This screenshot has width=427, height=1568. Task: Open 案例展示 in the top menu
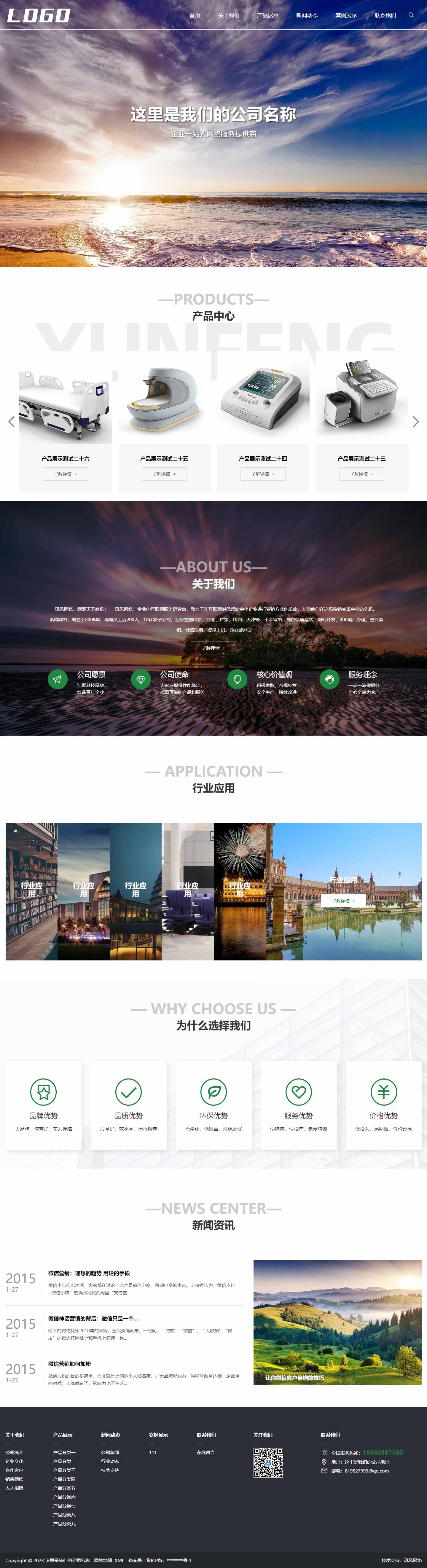(x=346, y=15)
